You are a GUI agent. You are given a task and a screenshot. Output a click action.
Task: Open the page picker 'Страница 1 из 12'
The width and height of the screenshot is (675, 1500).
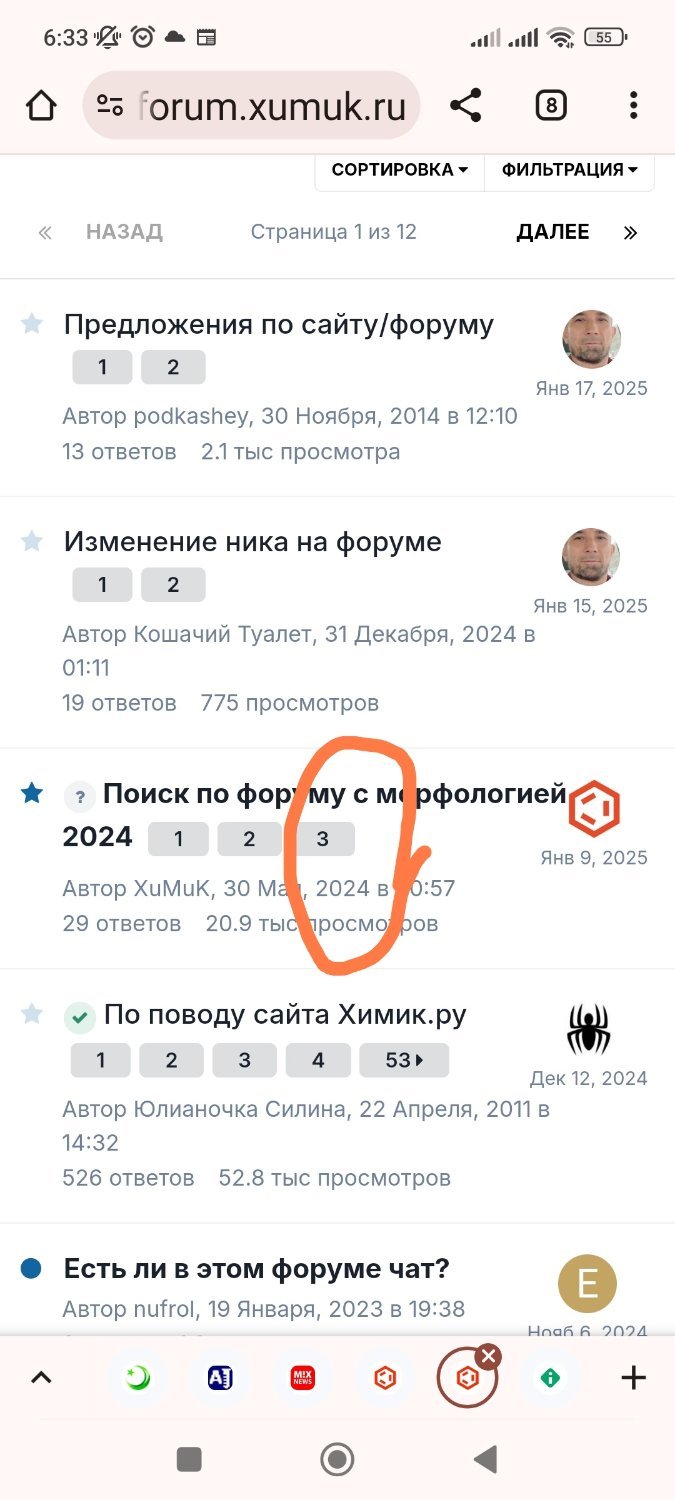(333, 232)
